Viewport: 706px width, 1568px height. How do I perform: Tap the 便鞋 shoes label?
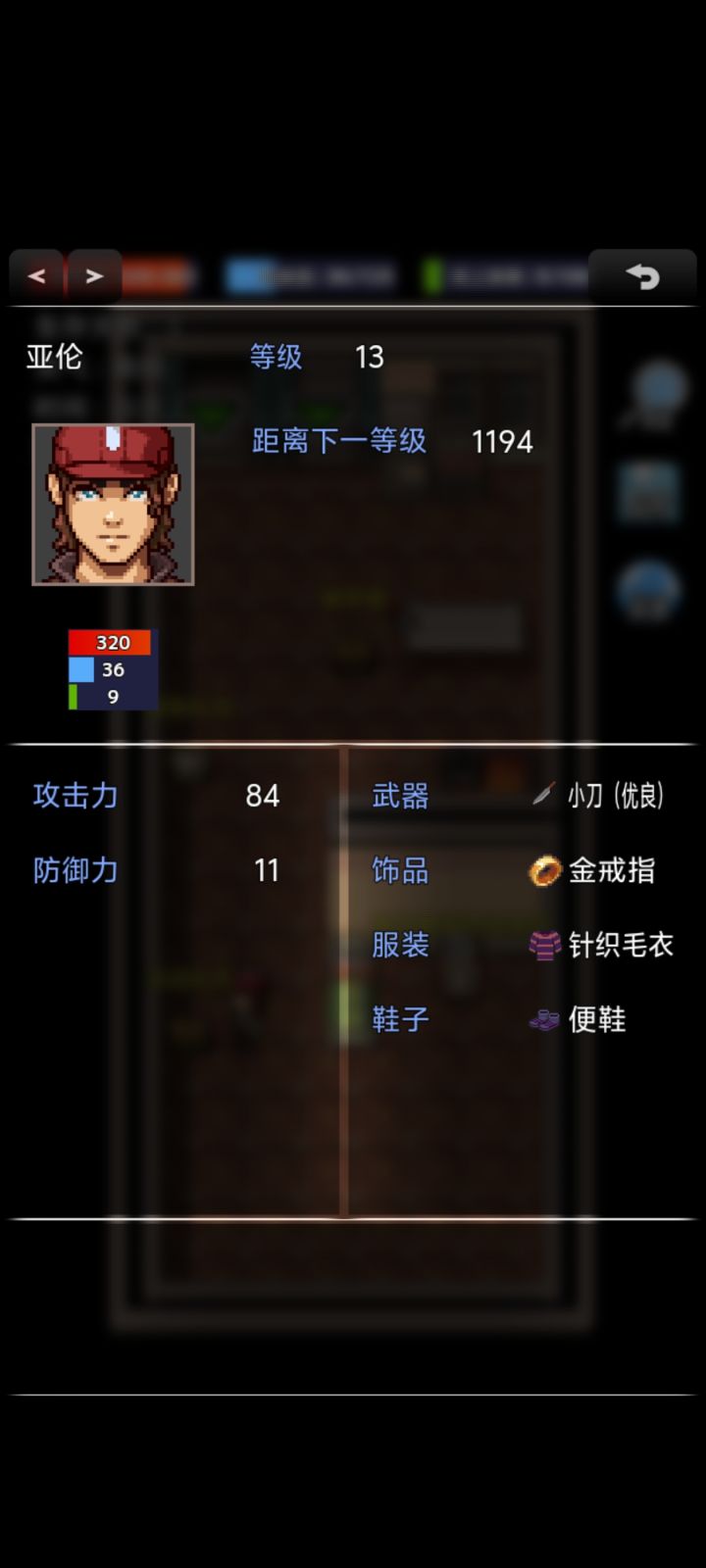tap(600, 1019)
